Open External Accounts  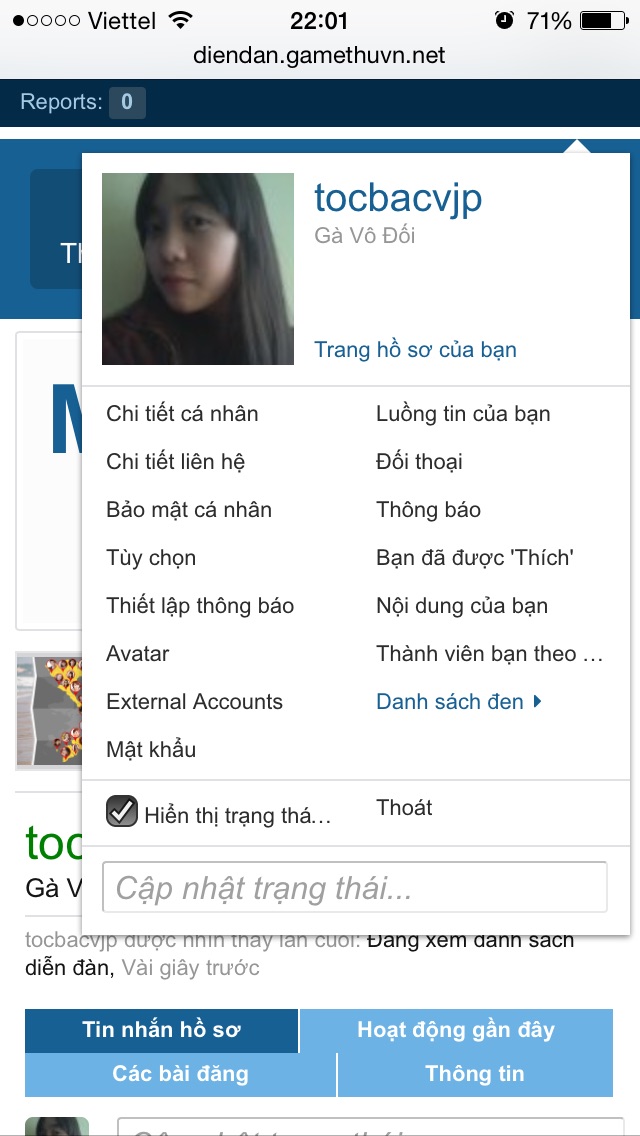194,702
